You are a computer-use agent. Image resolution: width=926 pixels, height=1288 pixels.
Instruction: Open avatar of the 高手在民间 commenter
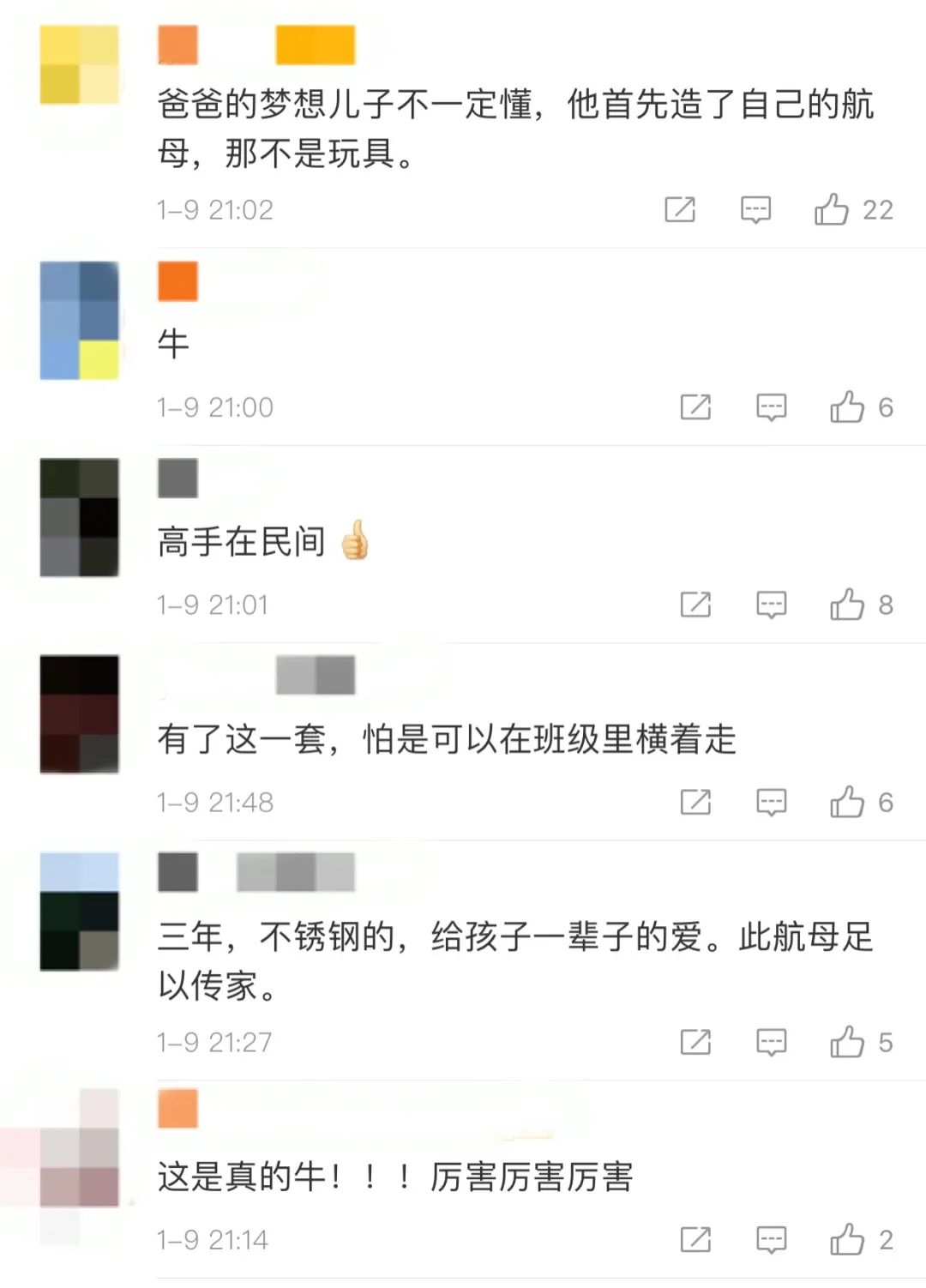[80, 517]
